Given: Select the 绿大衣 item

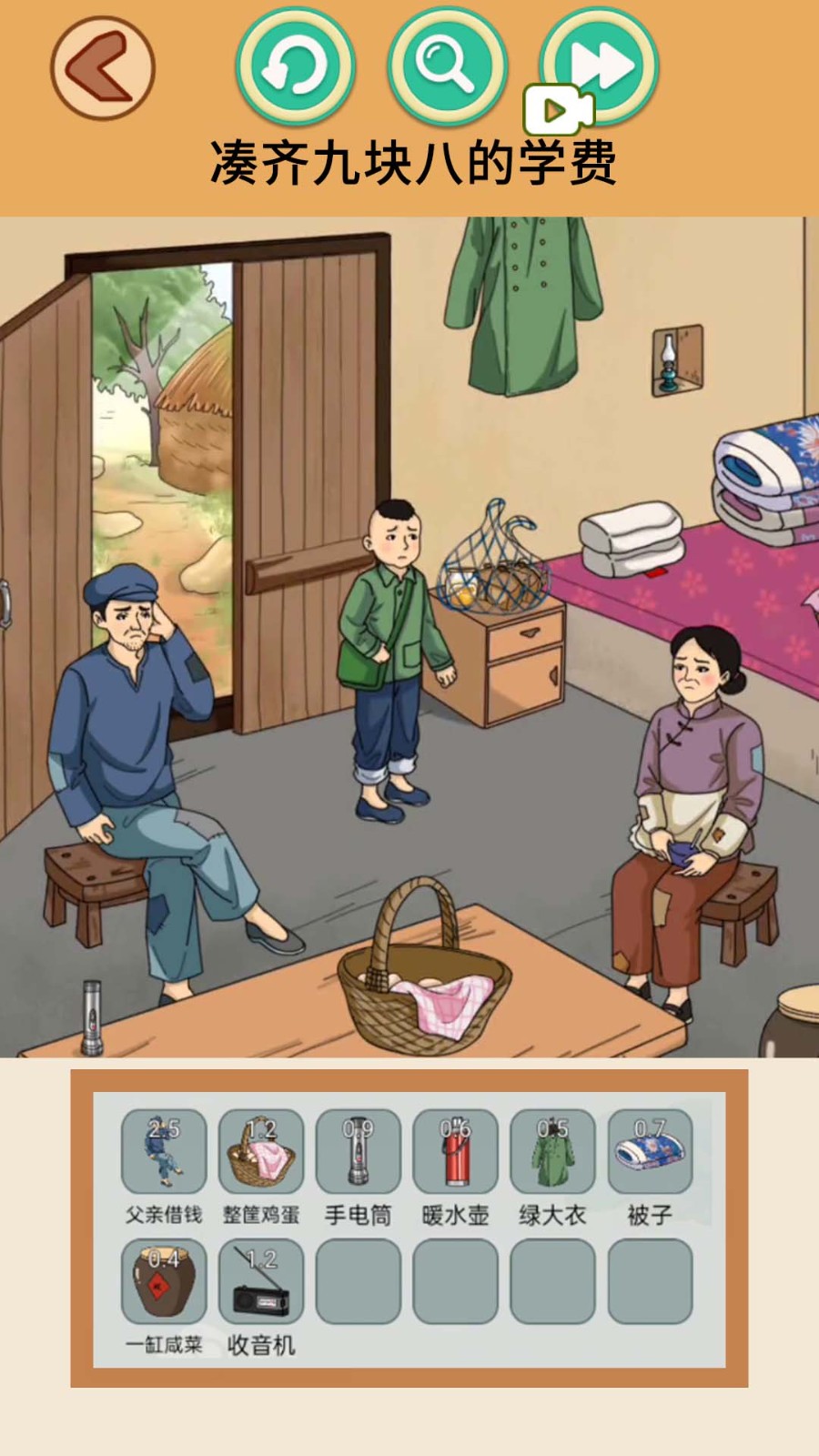Looking at the screenshot, I should [x=553, y=1152].
